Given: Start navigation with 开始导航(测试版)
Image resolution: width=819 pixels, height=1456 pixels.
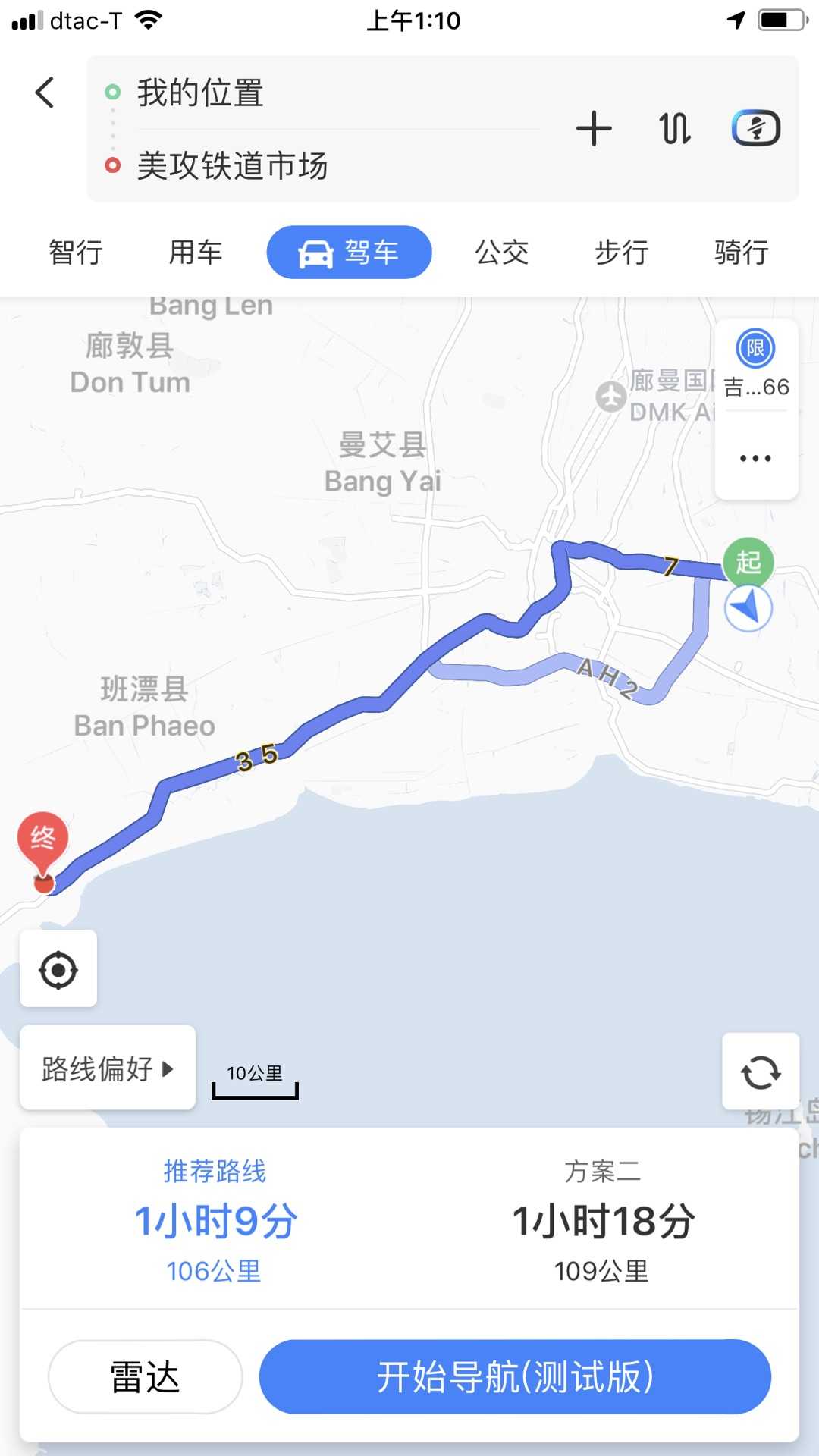Looking at the screenshot, I should 516,1377.
